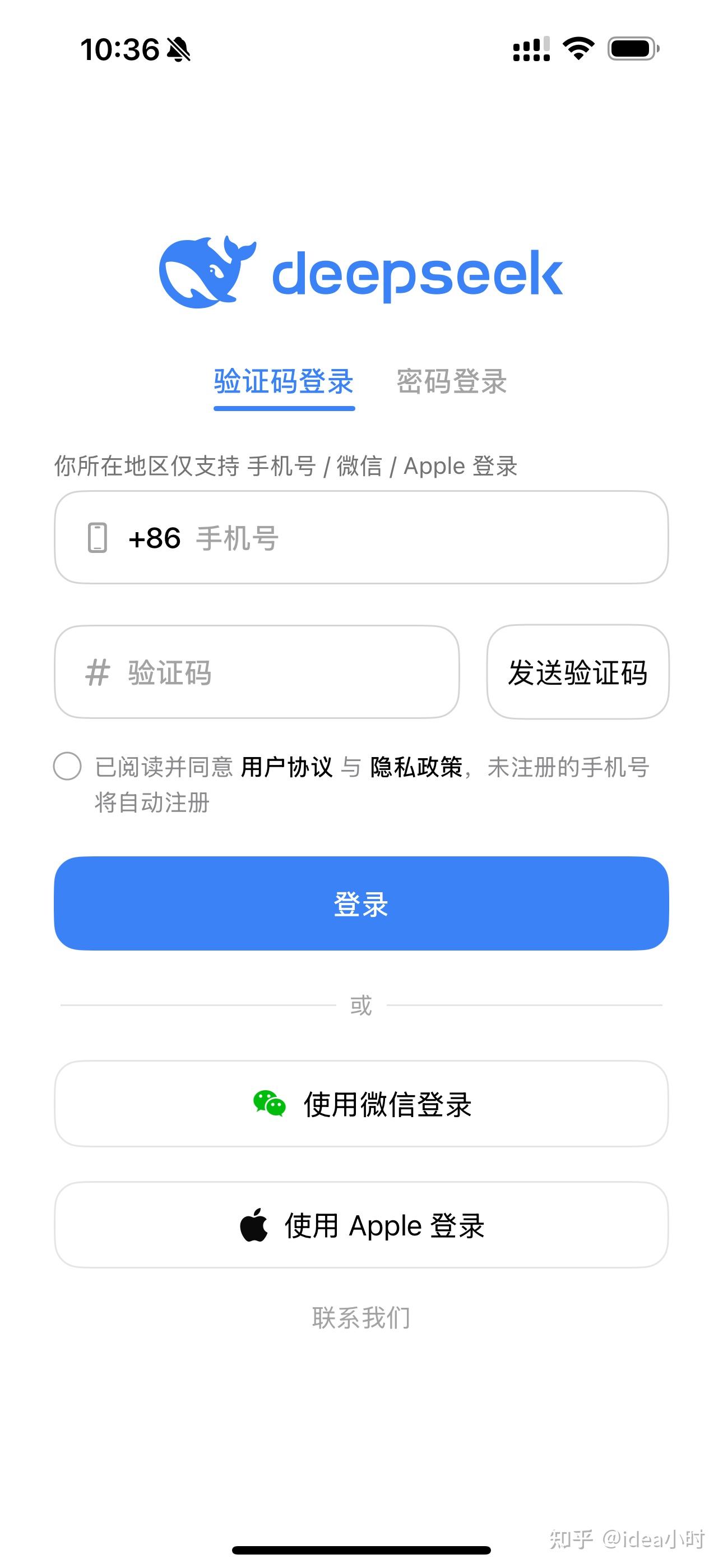Choose 使用微信登录
Screen dimensions: 723x1568
click(361, 1104)
